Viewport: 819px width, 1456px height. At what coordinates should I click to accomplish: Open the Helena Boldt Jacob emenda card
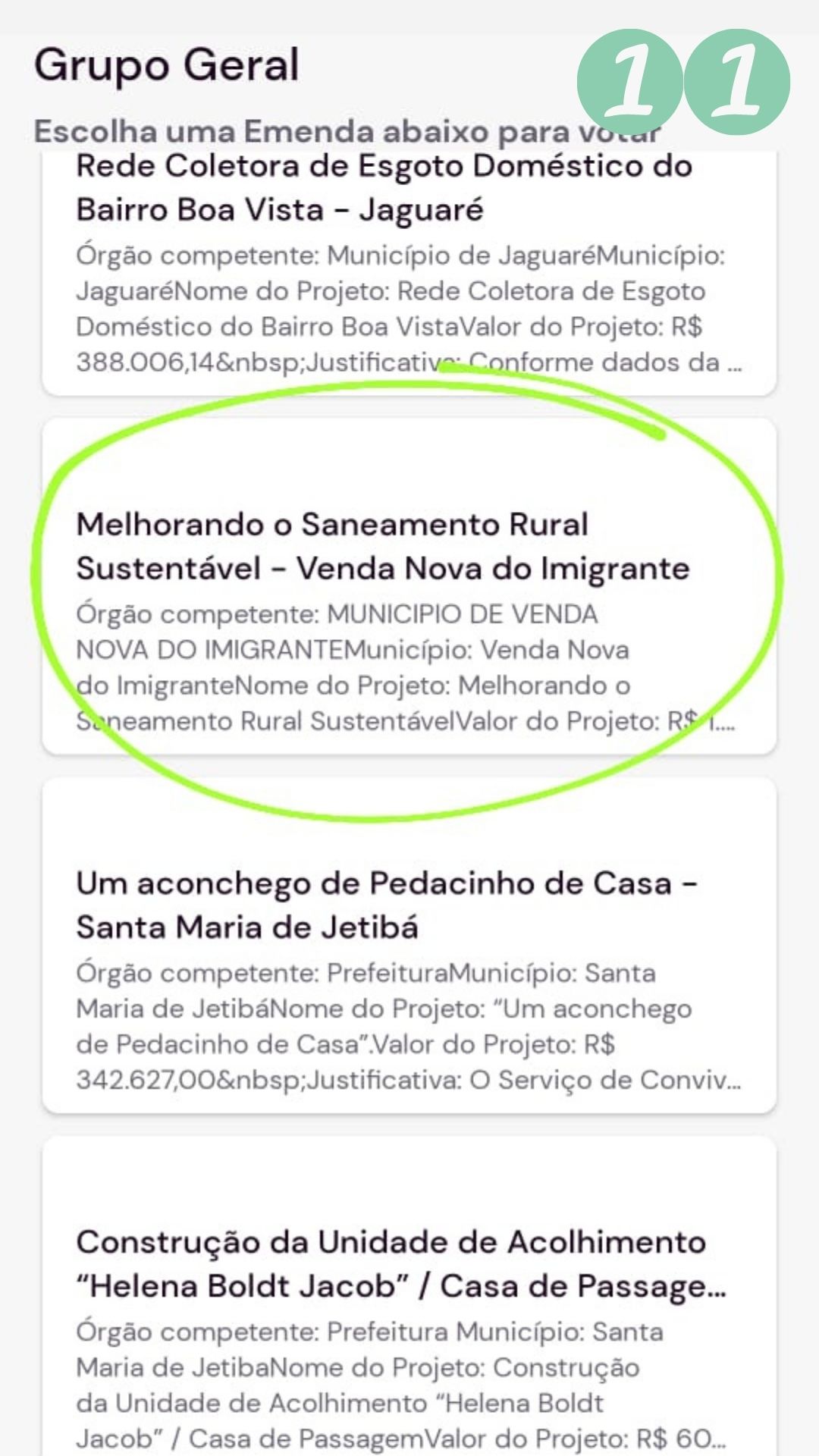click(409, 1304)
